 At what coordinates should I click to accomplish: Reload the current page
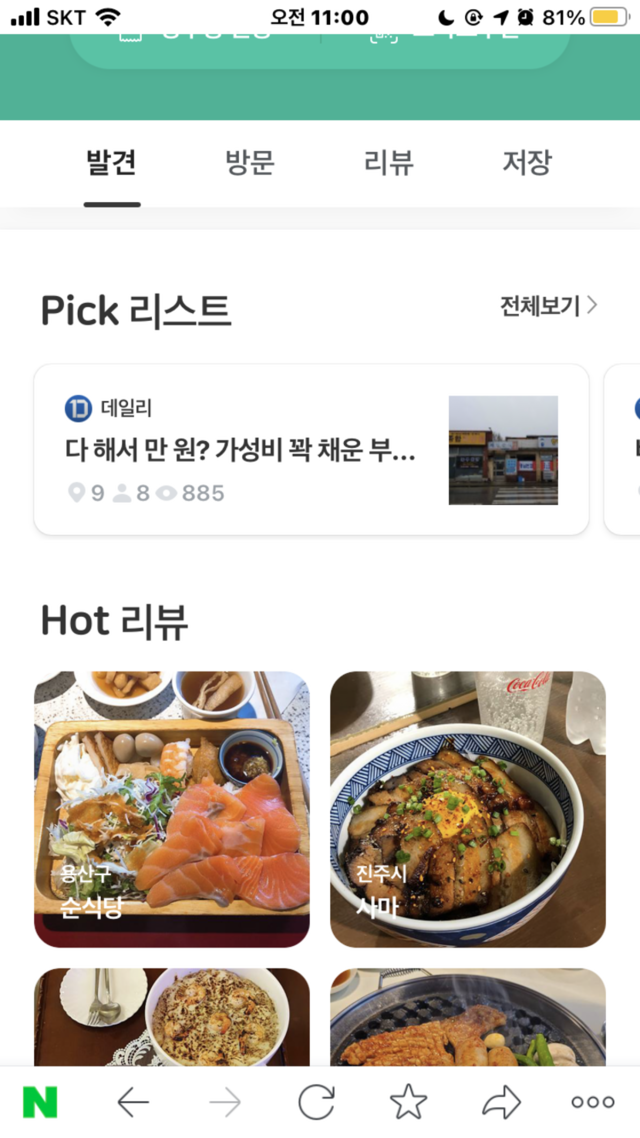(316, 1102)
